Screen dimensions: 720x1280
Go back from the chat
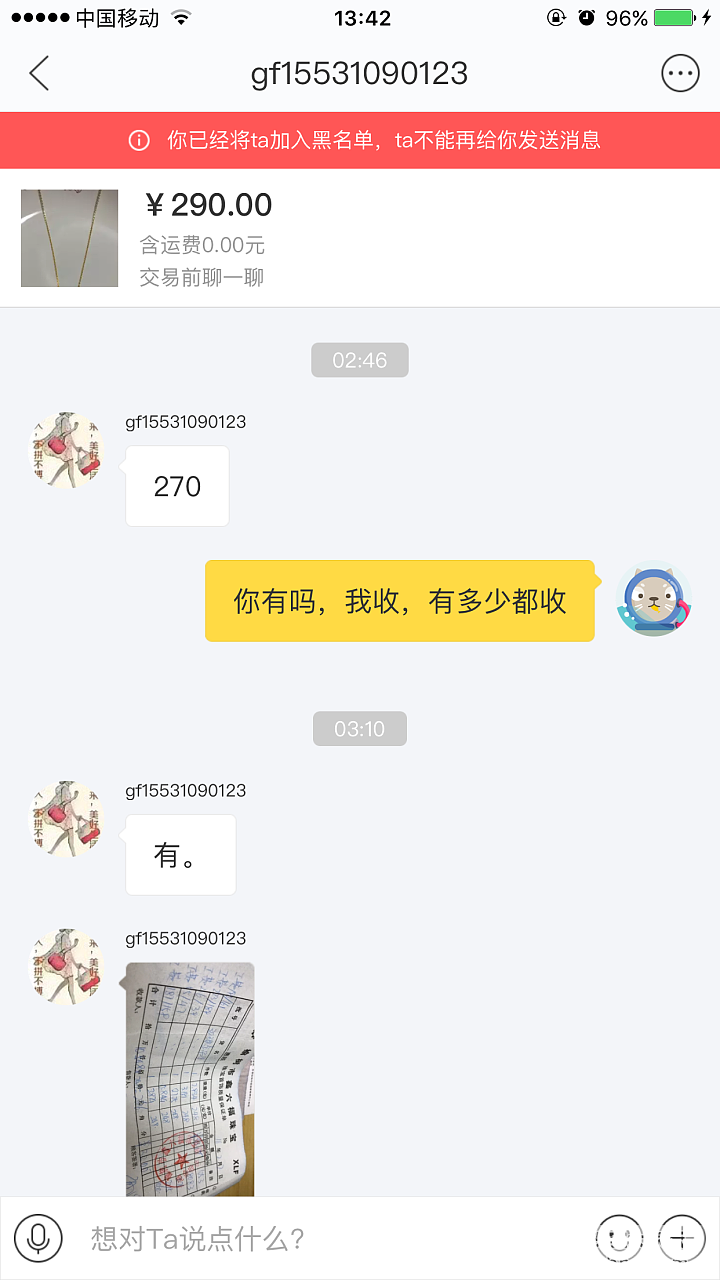click(x=40, y=74)
